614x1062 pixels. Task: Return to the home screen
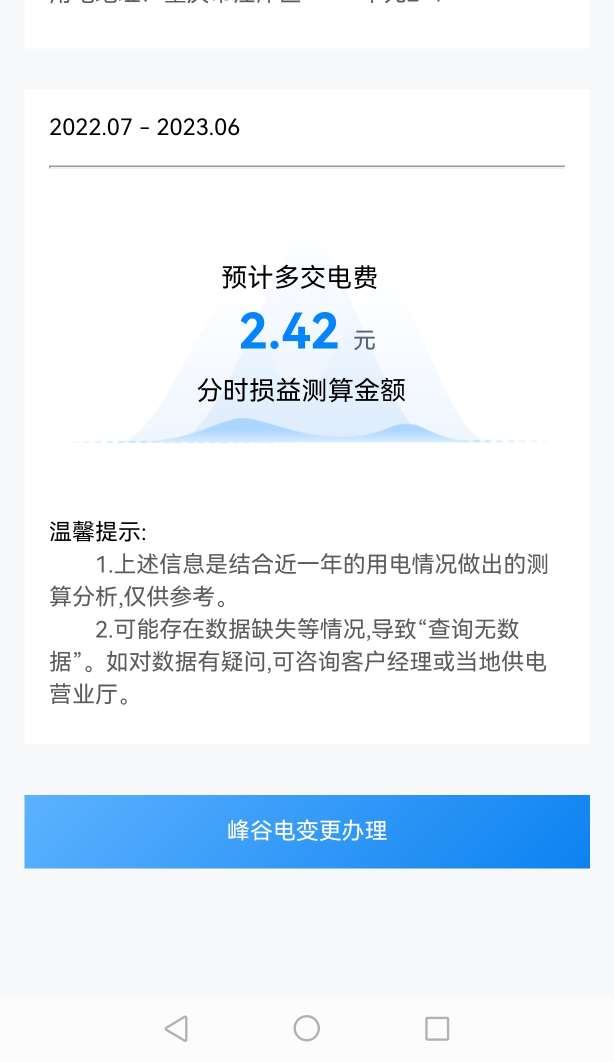tap(307, 1028)
